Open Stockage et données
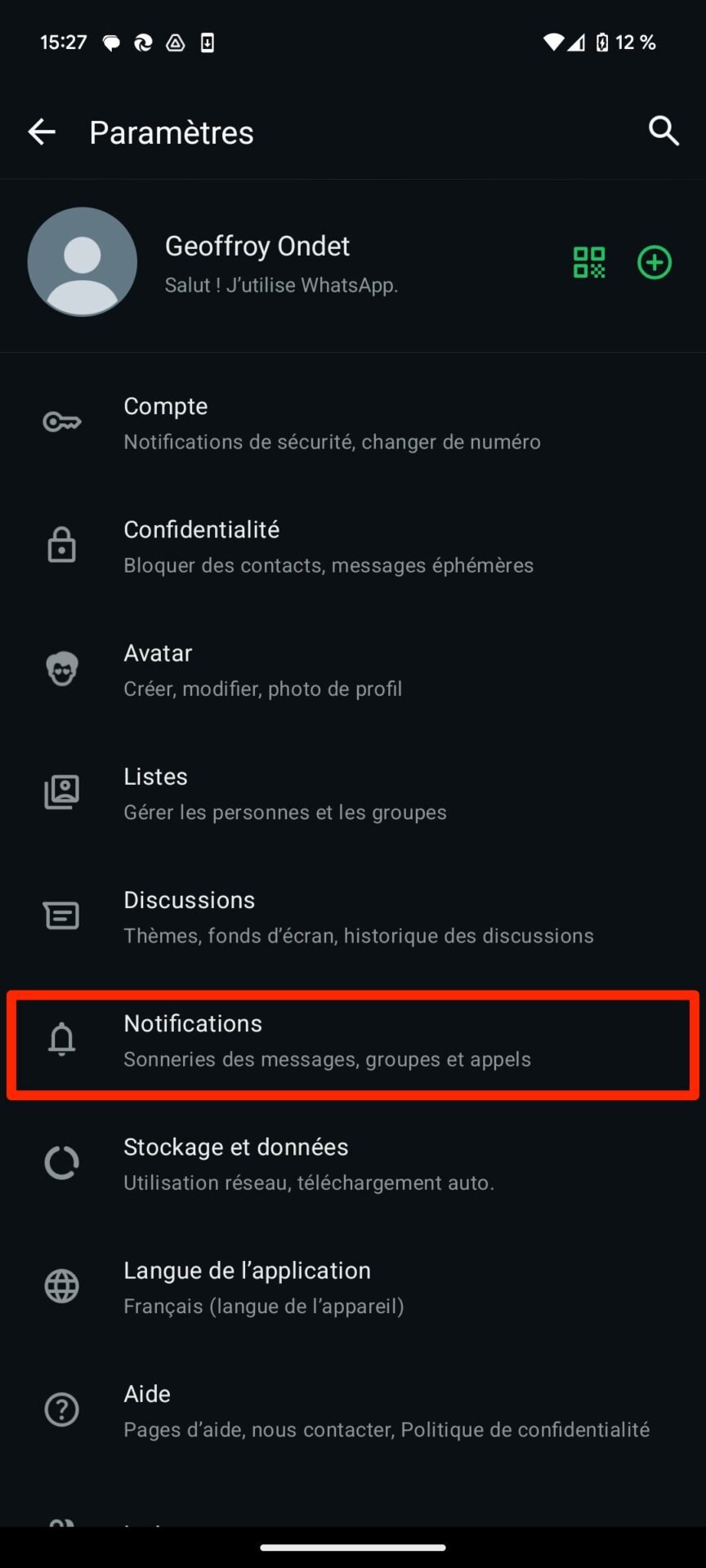This screenshot has width=706, height=1568. point(353,1164)
